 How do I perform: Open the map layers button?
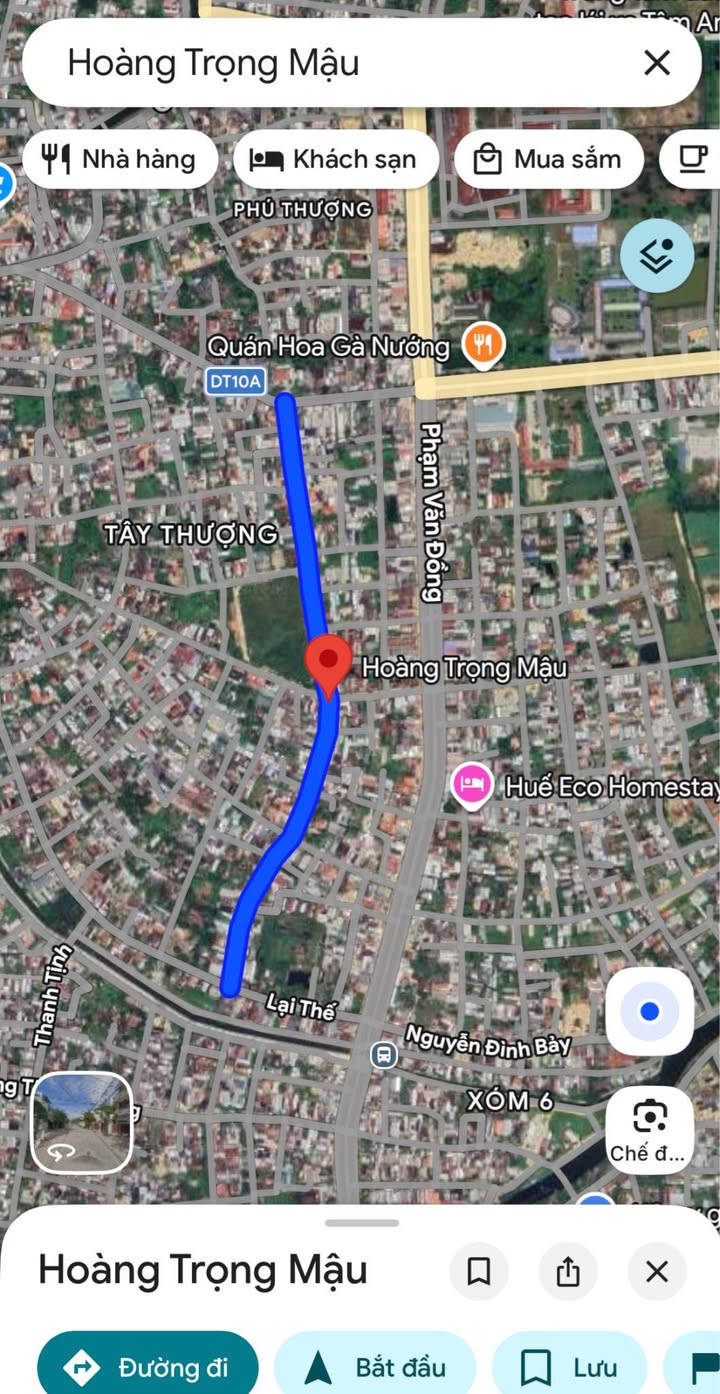click(657, 256)
